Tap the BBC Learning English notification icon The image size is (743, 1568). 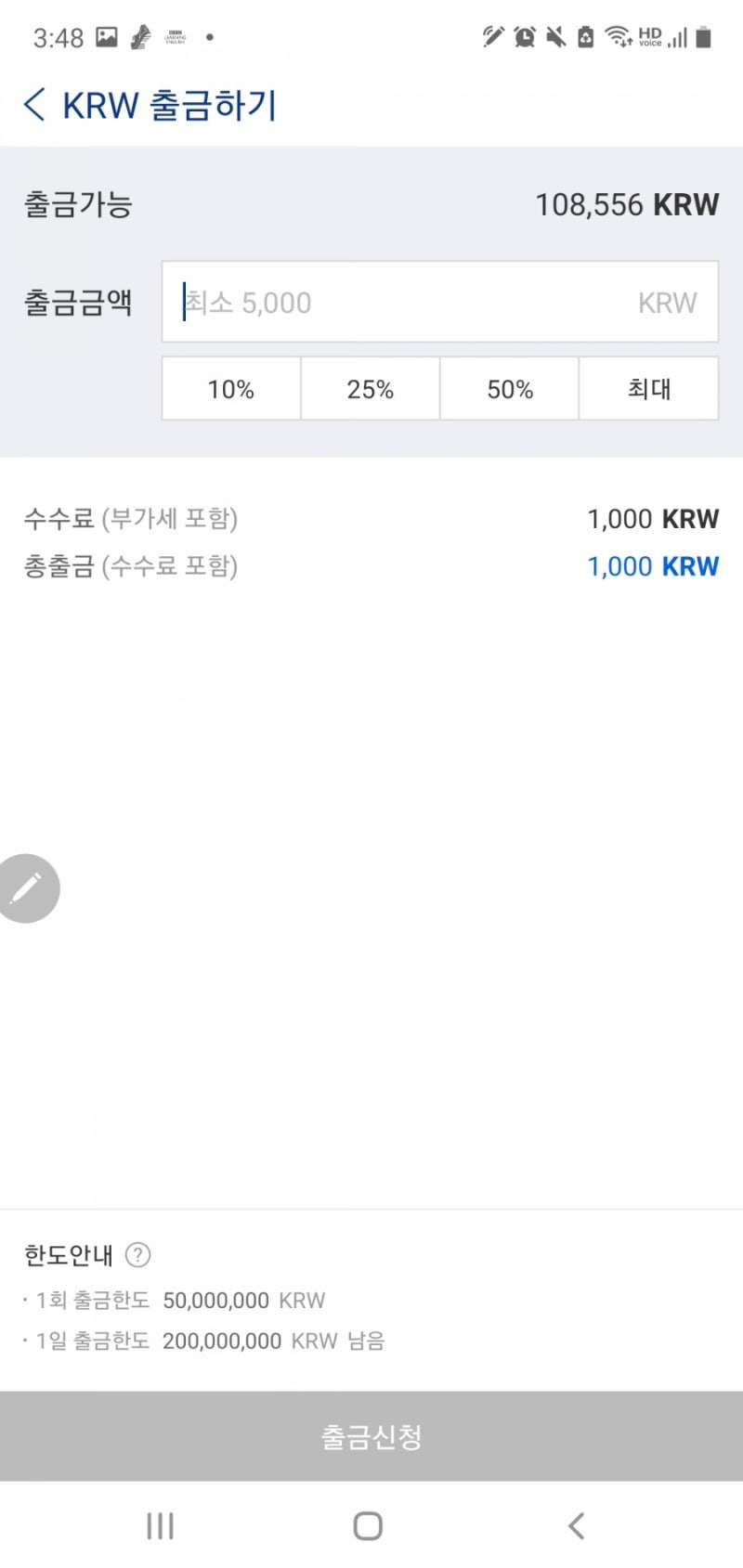176,35
